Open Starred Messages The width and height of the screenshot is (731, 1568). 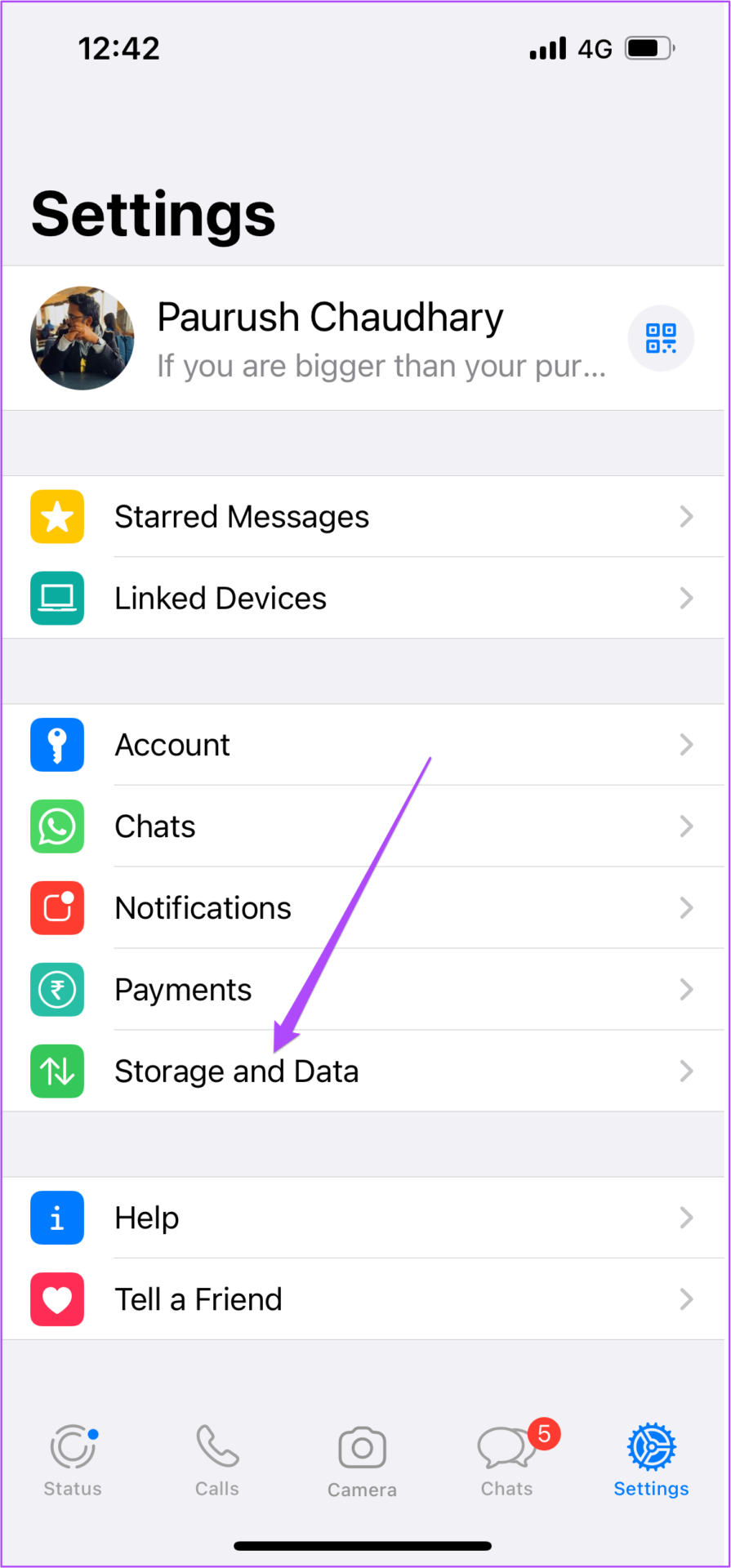pos(363,516)
